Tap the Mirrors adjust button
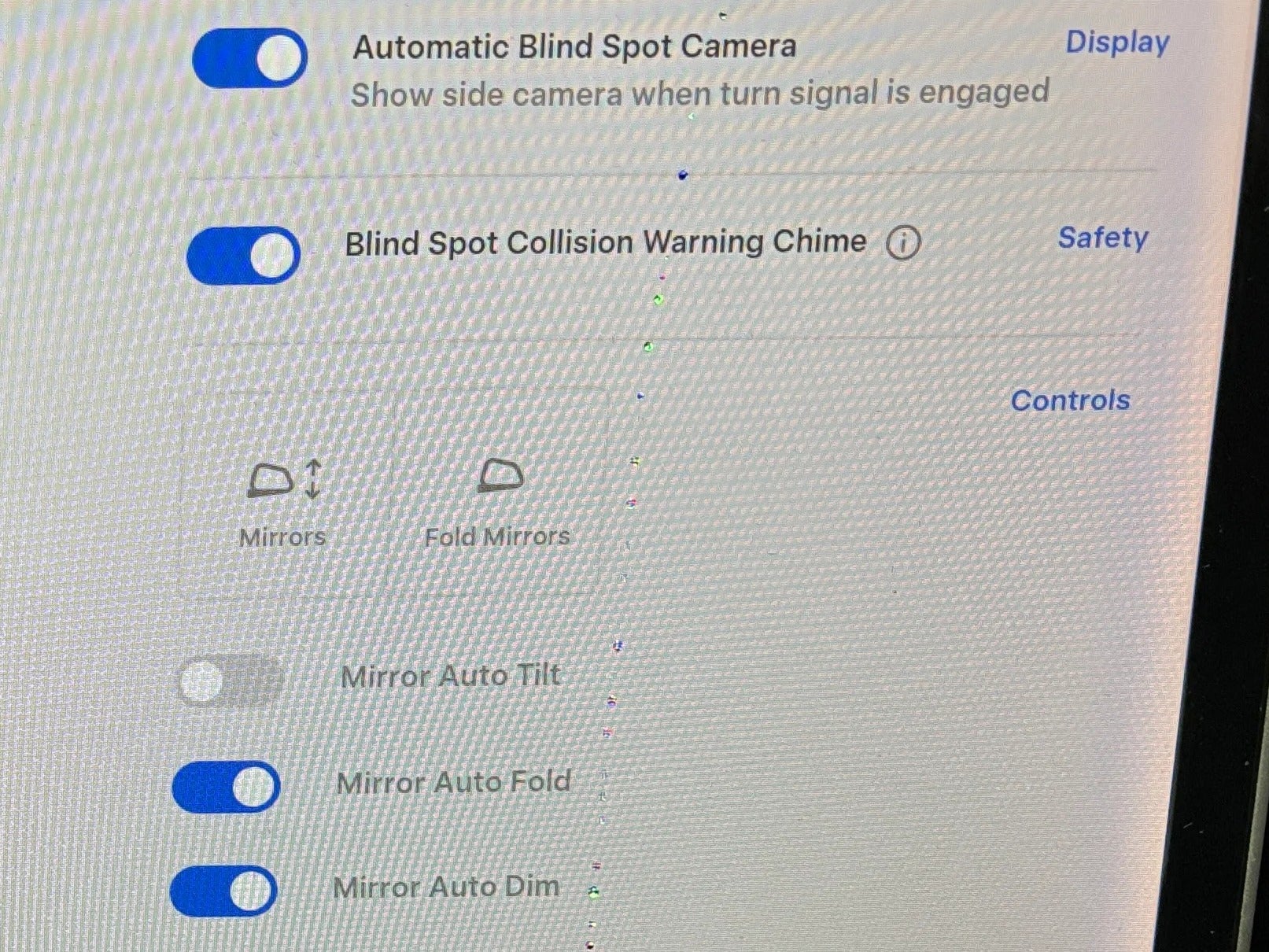Image resolution: width=1269 pixels, height=952 pixels. (283, 500)
